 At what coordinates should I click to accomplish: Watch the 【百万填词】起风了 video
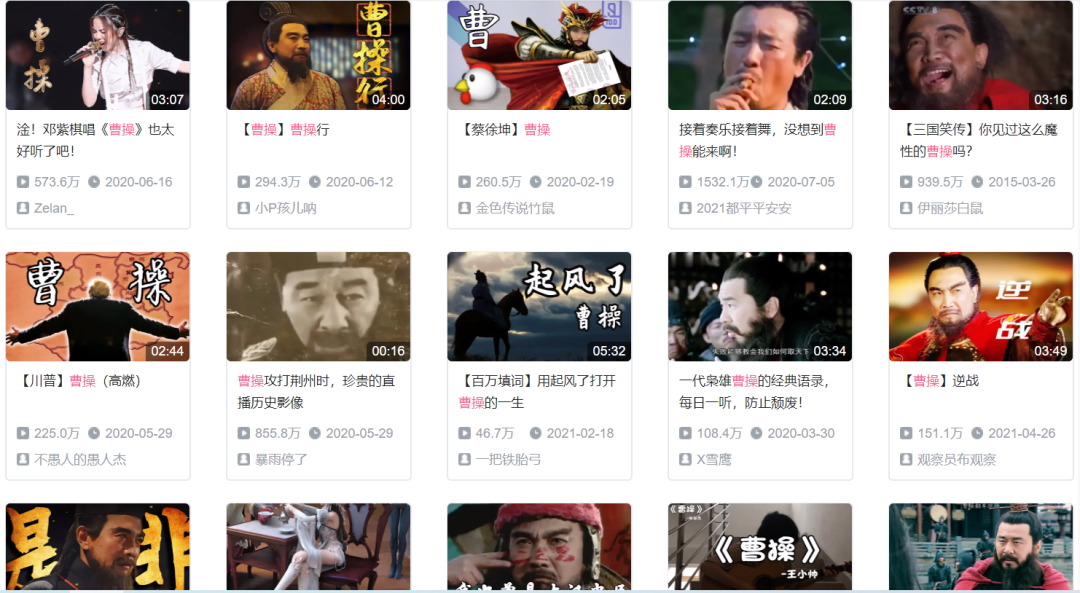tap(539, 306)
